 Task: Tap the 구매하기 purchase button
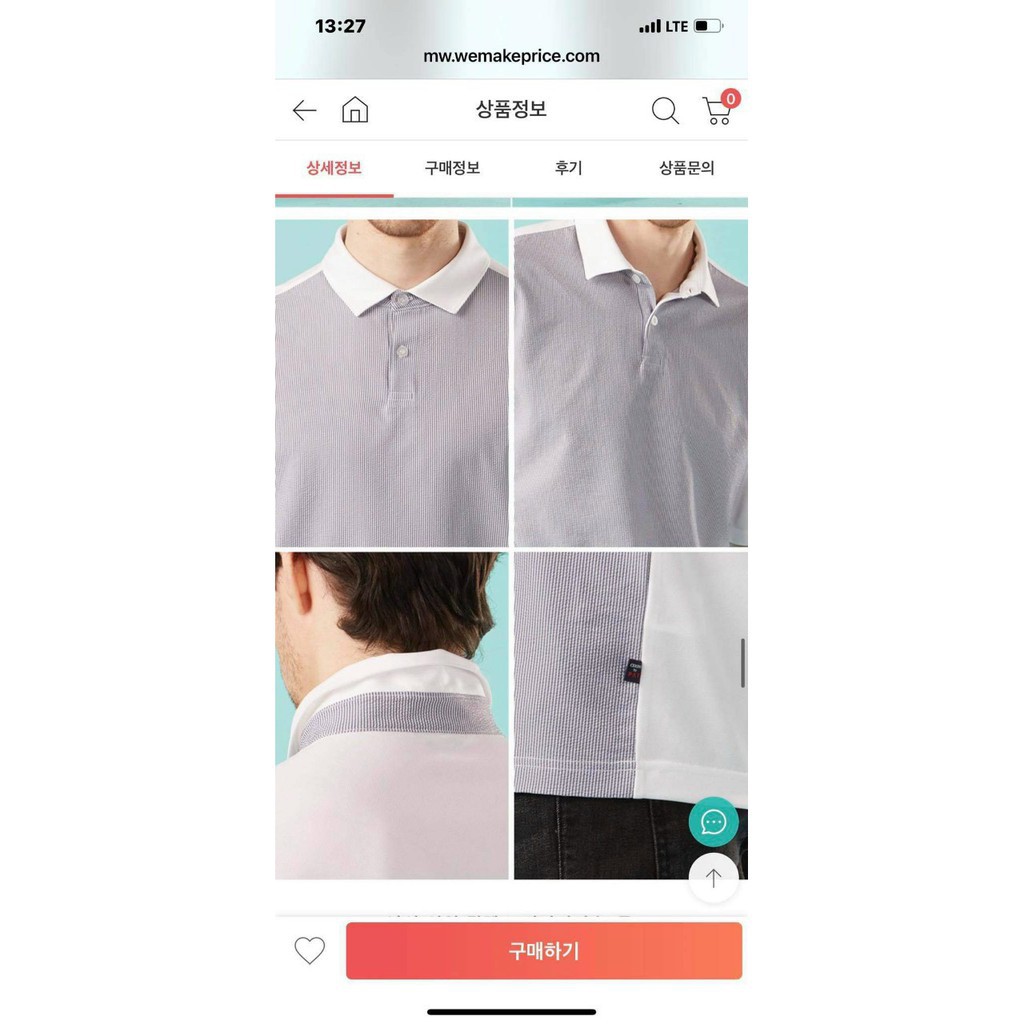point(544,951)
